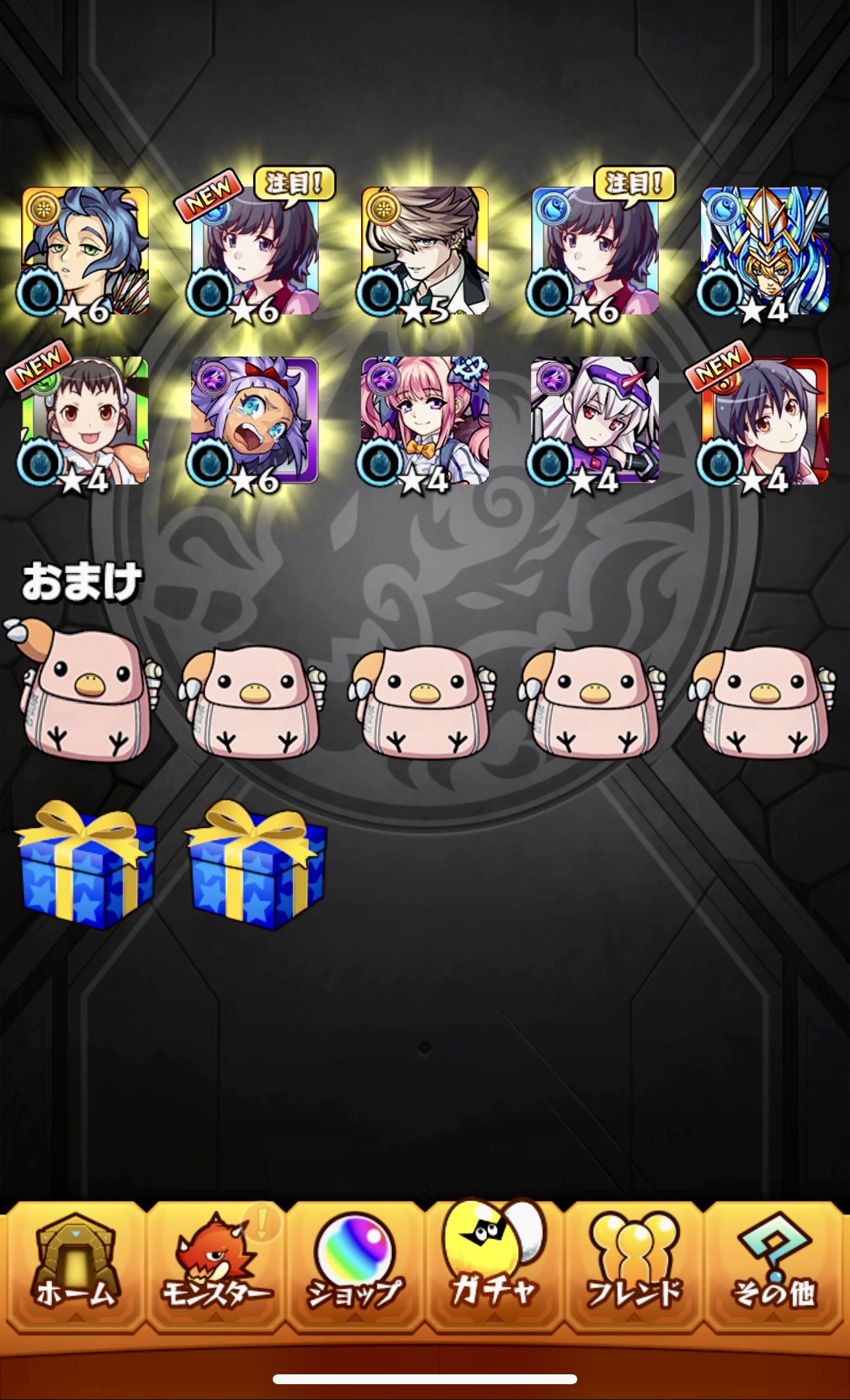Open the ★4 blue armored knight character
Screen dimensions: 850x1400
765,251
